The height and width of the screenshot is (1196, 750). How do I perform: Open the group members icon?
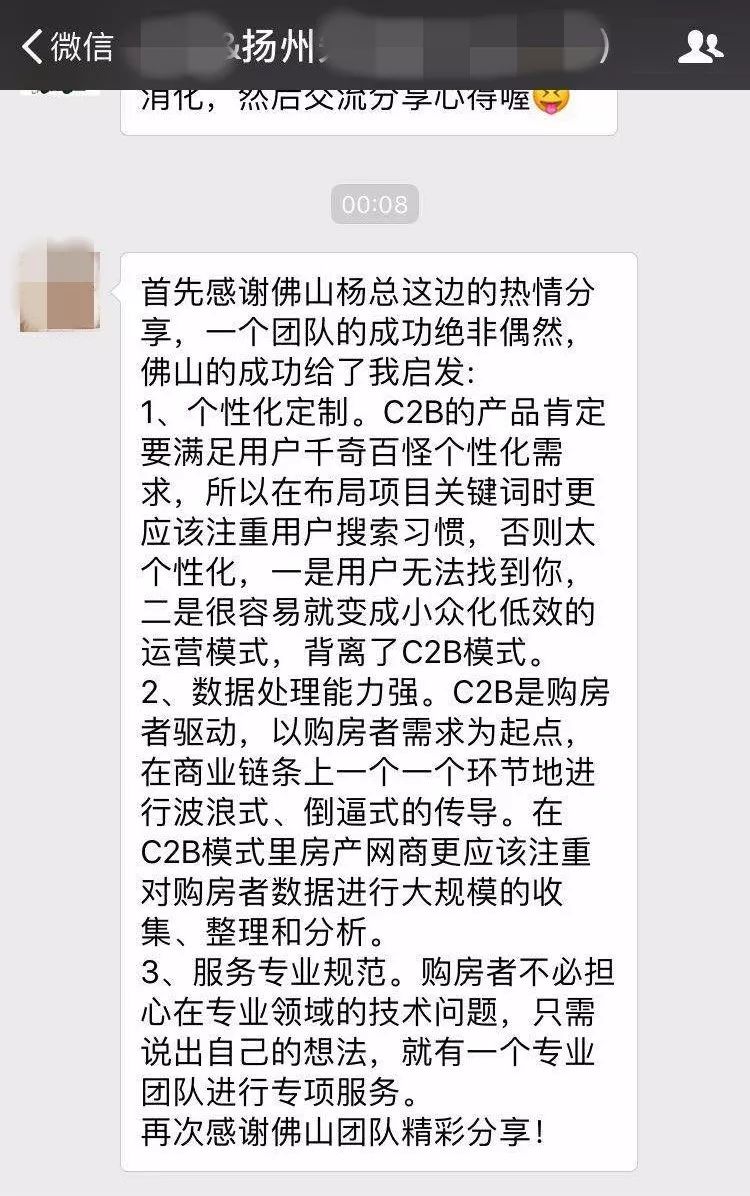(699, 47)
